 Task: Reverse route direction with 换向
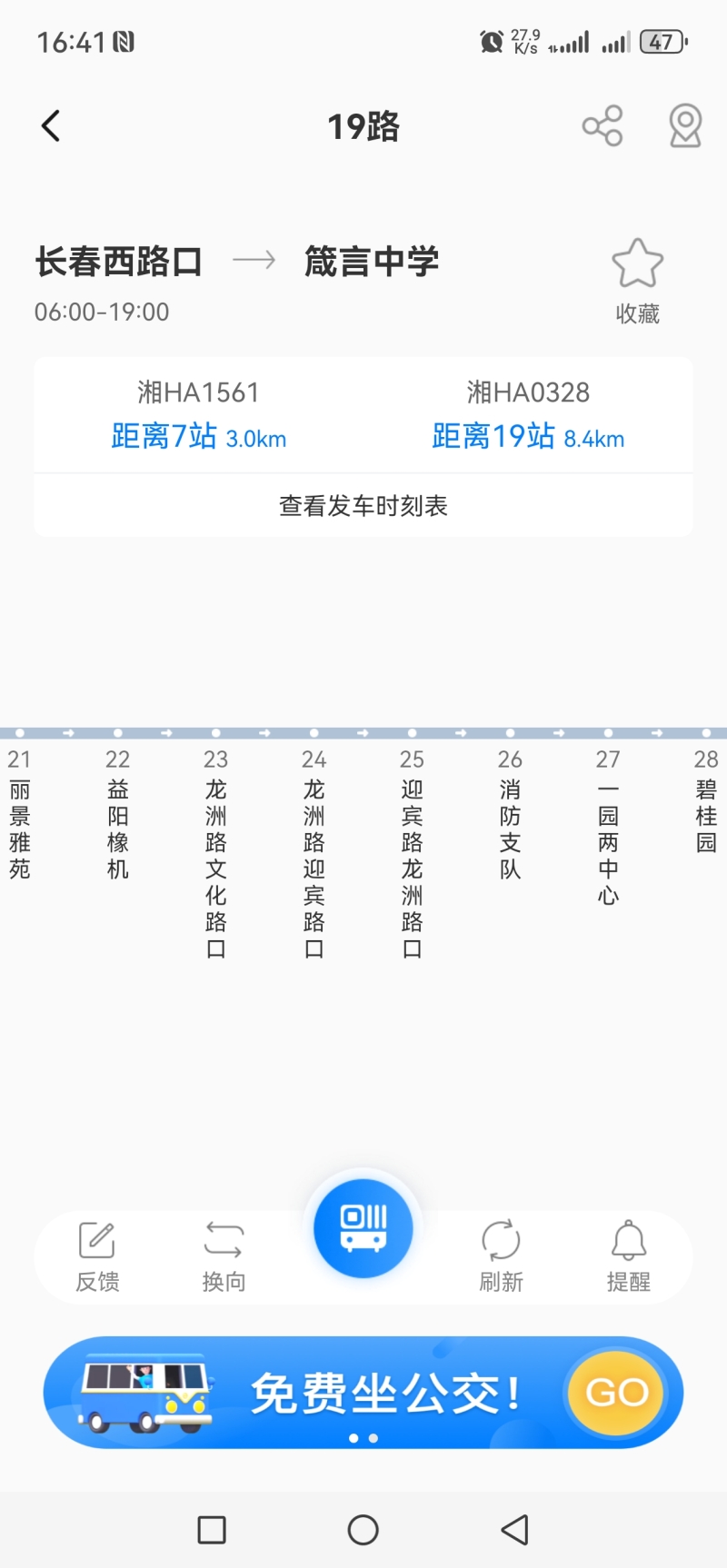click(224, 1257)
